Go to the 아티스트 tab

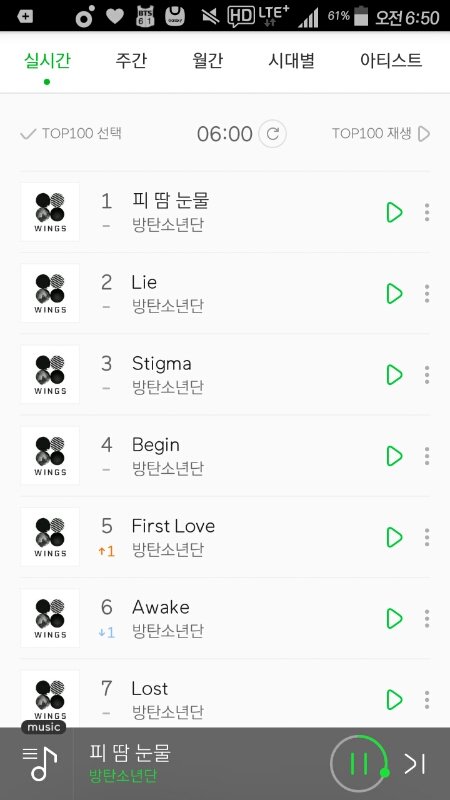click(x=391, y=61)
